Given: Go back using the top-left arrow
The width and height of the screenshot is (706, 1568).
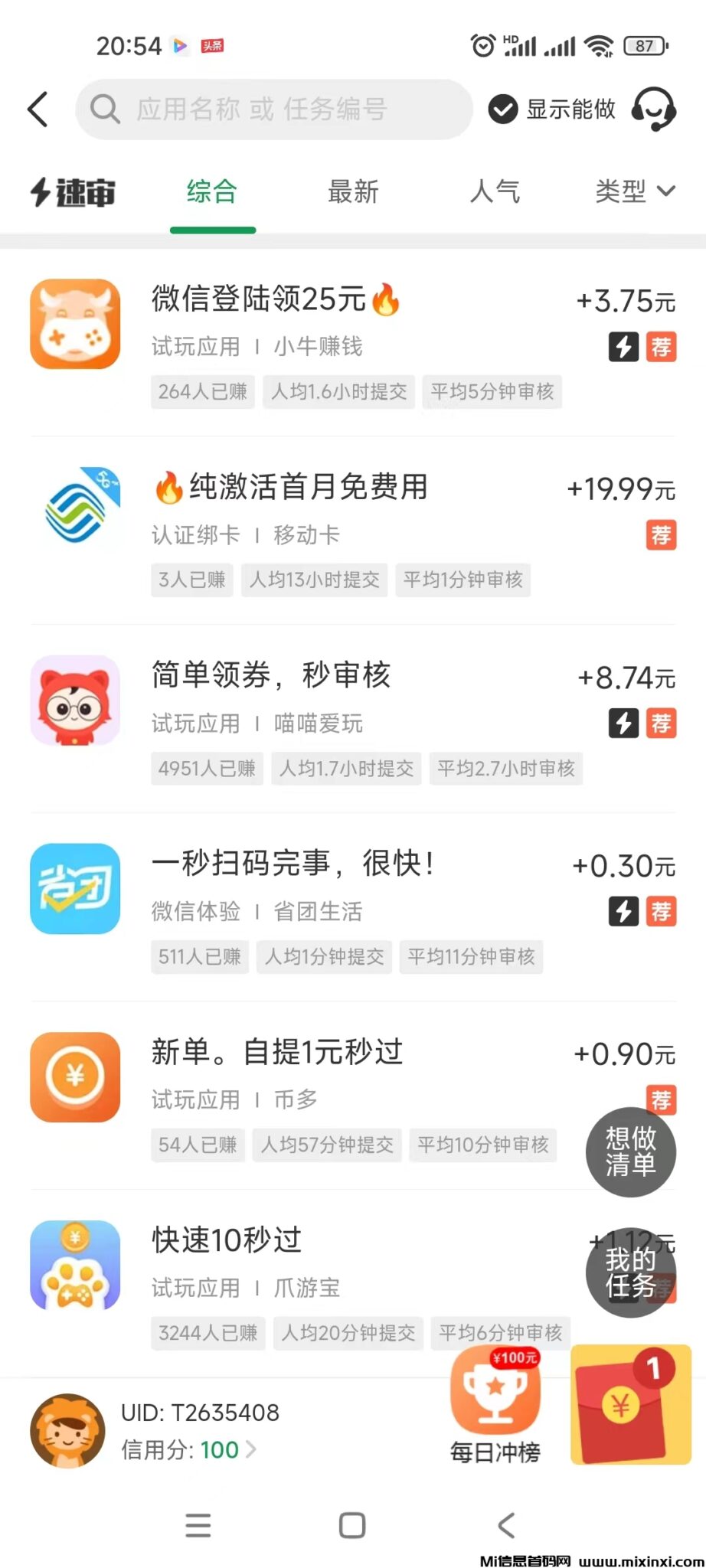Looking at the screenshot, I should [38, 109].
